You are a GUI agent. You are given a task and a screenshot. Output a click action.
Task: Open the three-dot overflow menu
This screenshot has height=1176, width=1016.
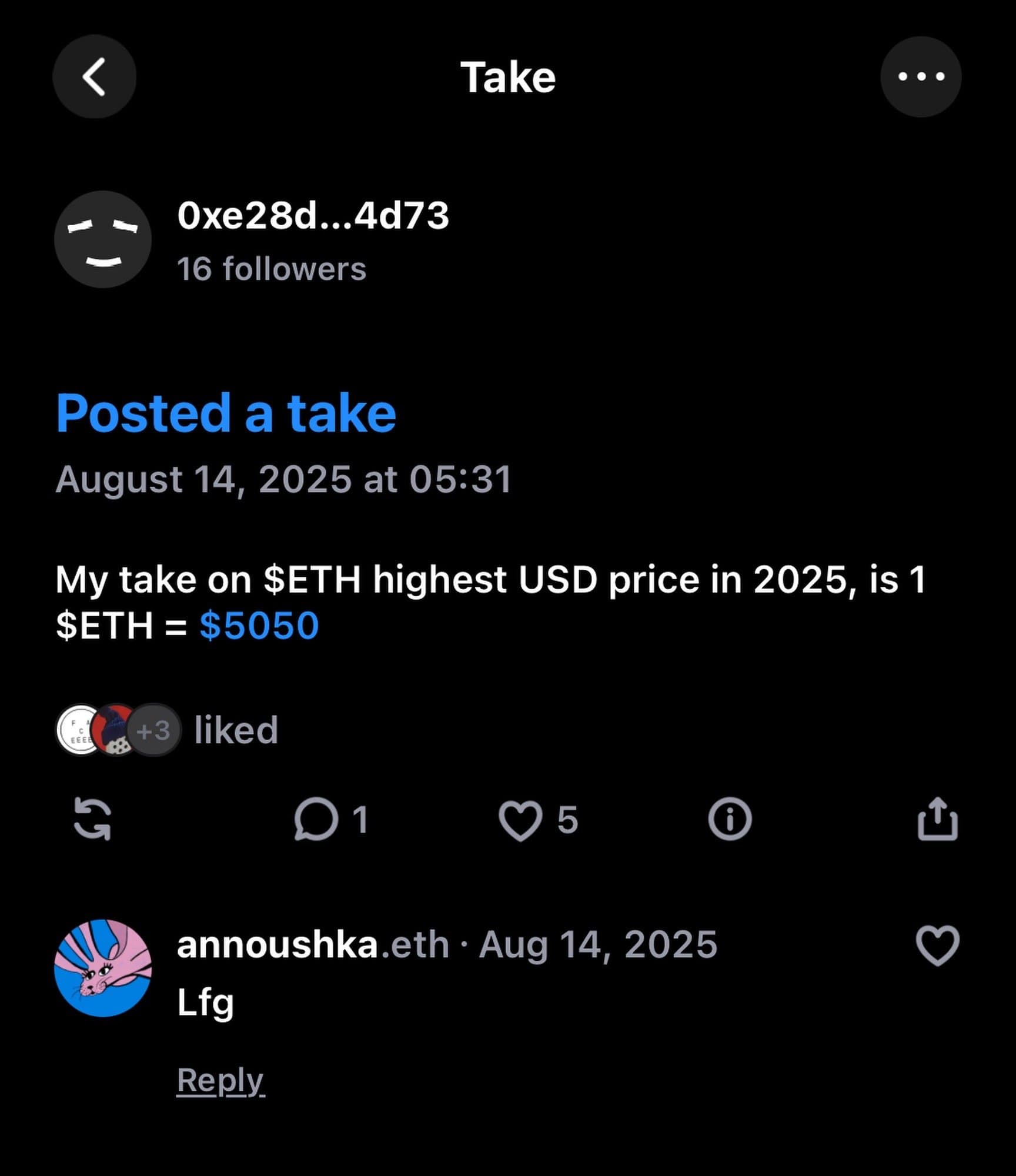pyautogui.click(x=920, y=76)
